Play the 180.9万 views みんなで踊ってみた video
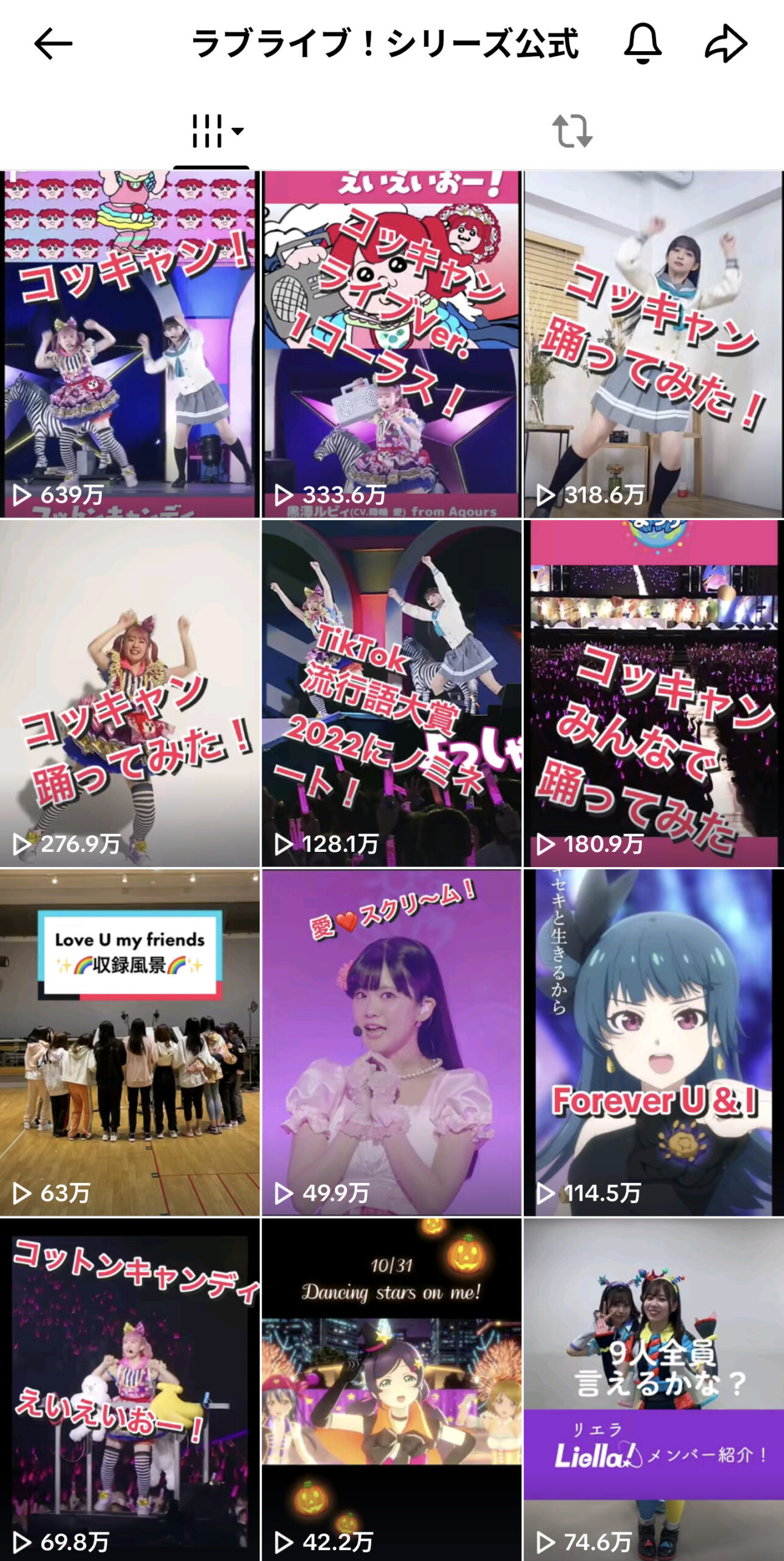The width and height of the screenshot is (784, 1561). pyautogui.click(x=654, y=693)
